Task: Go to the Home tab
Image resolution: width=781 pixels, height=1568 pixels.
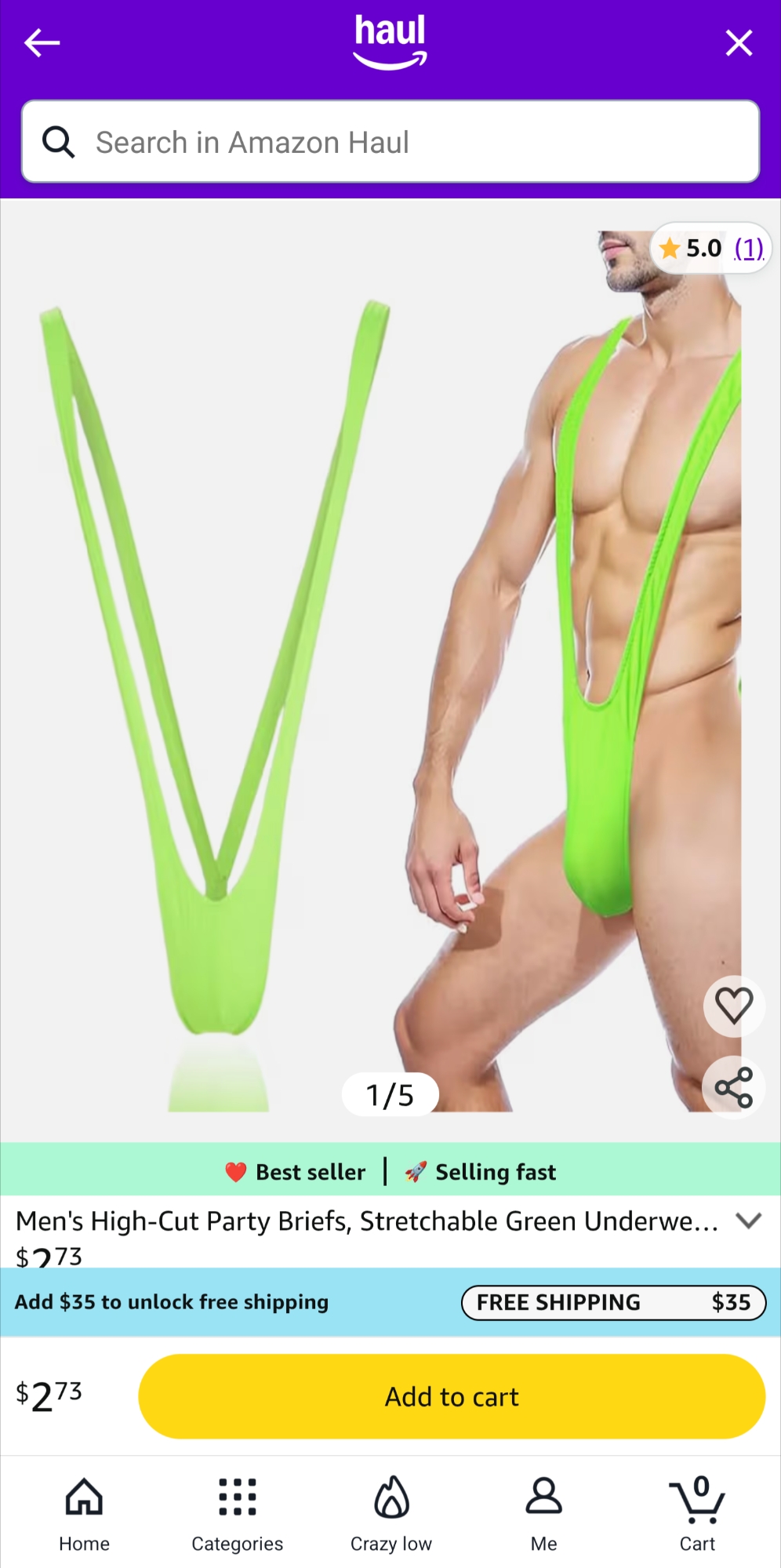Action: (x=84, y=1512)
